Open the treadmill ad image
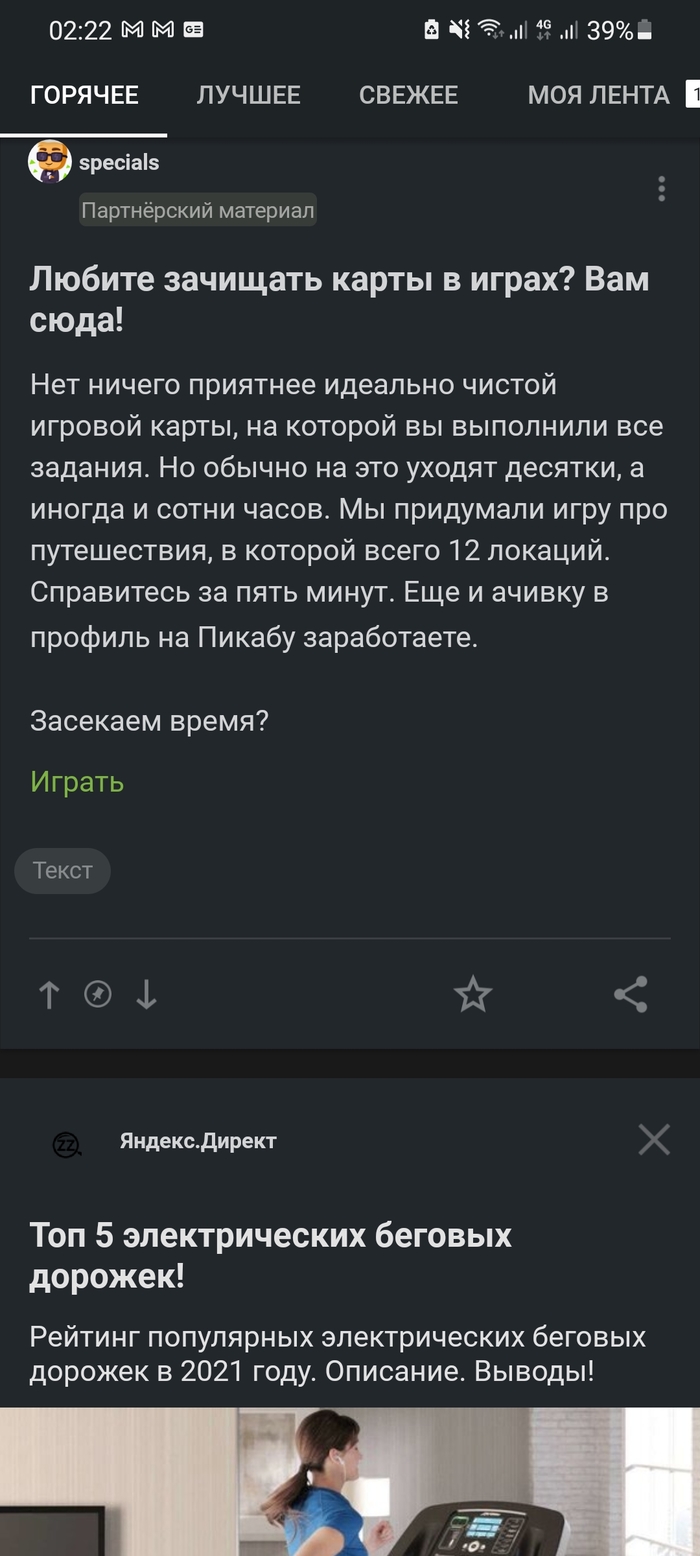 350,1480
